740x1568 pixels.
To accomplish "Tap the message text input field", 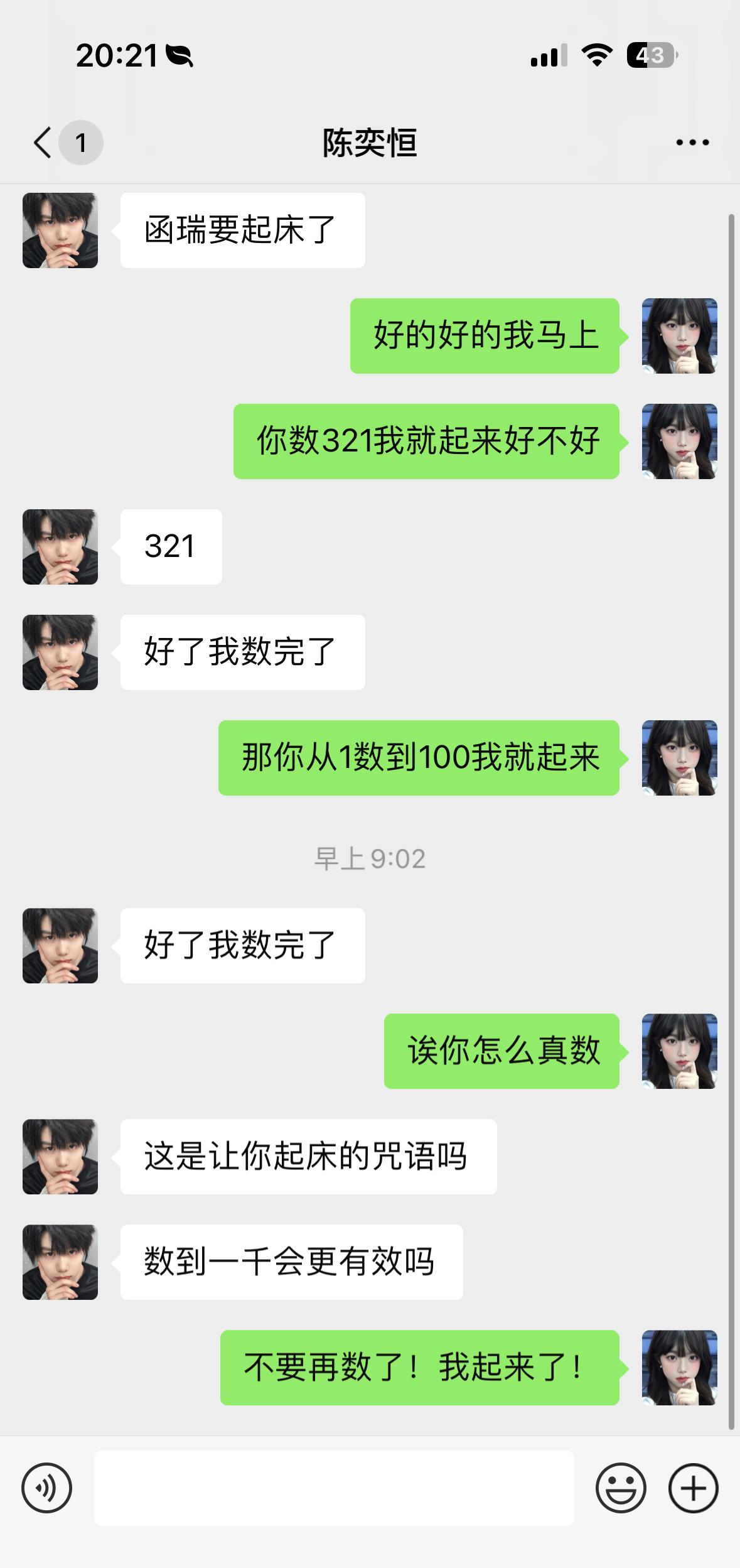I will [334, 1488].
